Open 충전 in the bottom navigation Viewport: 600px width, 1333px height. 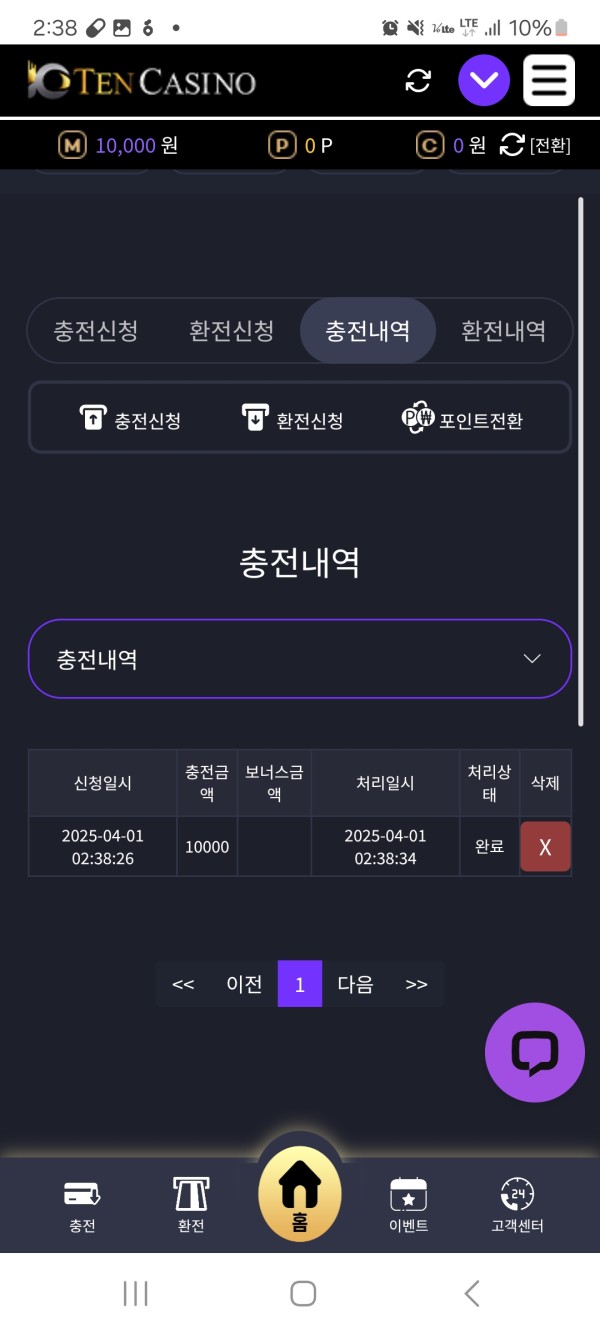(82, 1205)
